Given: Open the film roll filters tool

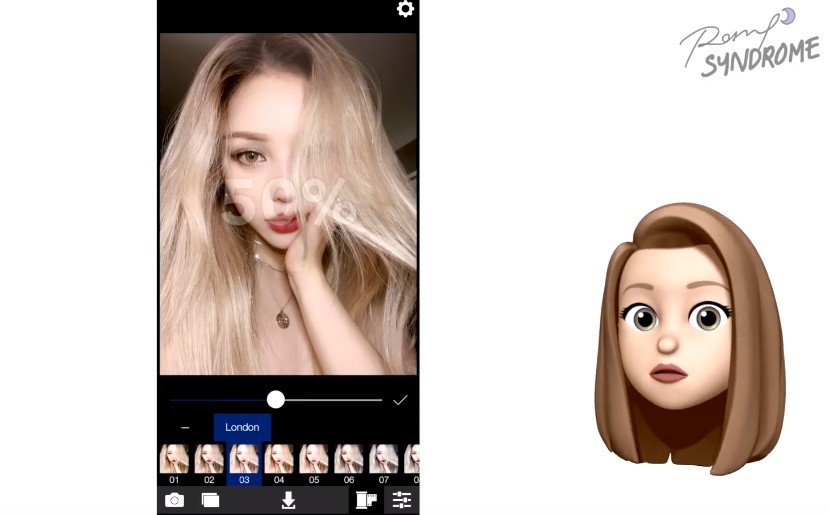Looking at the screenshot, I should (x=366, y=500).
